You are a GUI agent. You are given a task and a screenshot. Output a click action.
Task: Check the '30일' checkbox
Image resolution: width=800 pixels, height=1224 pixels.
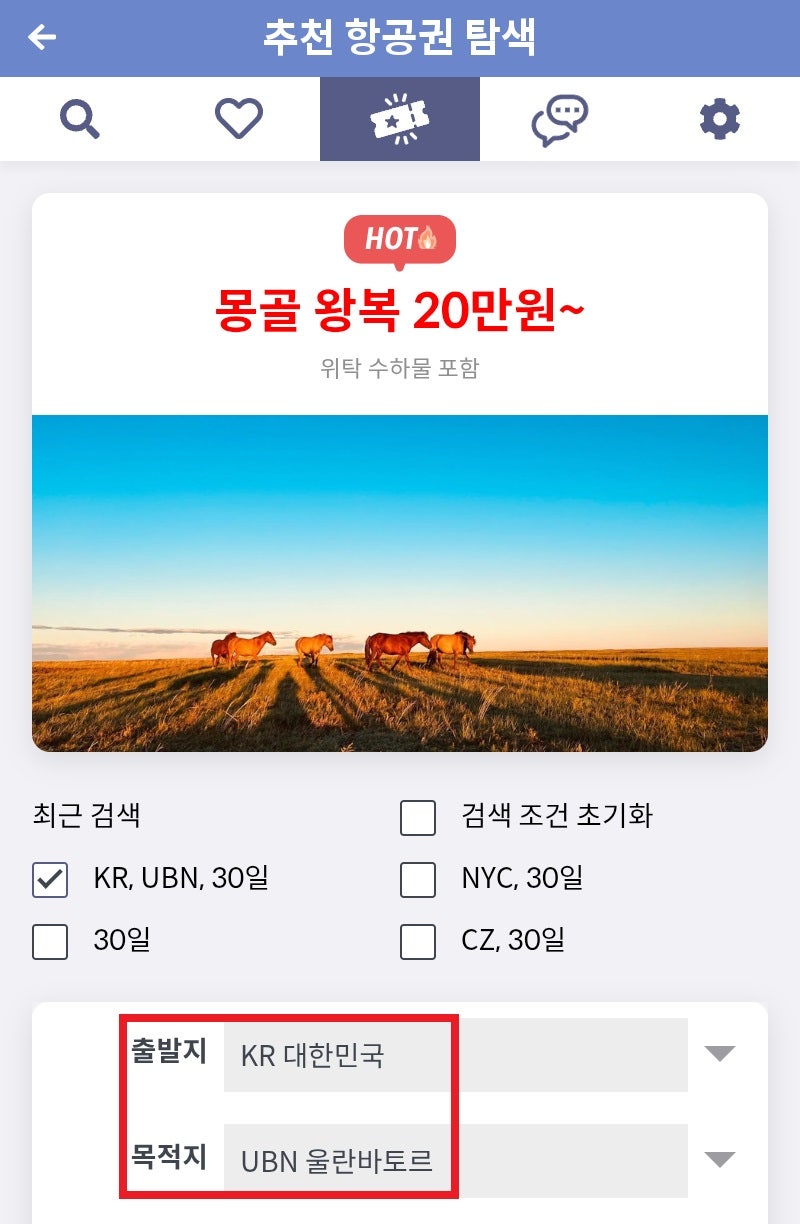click(49, 941)
